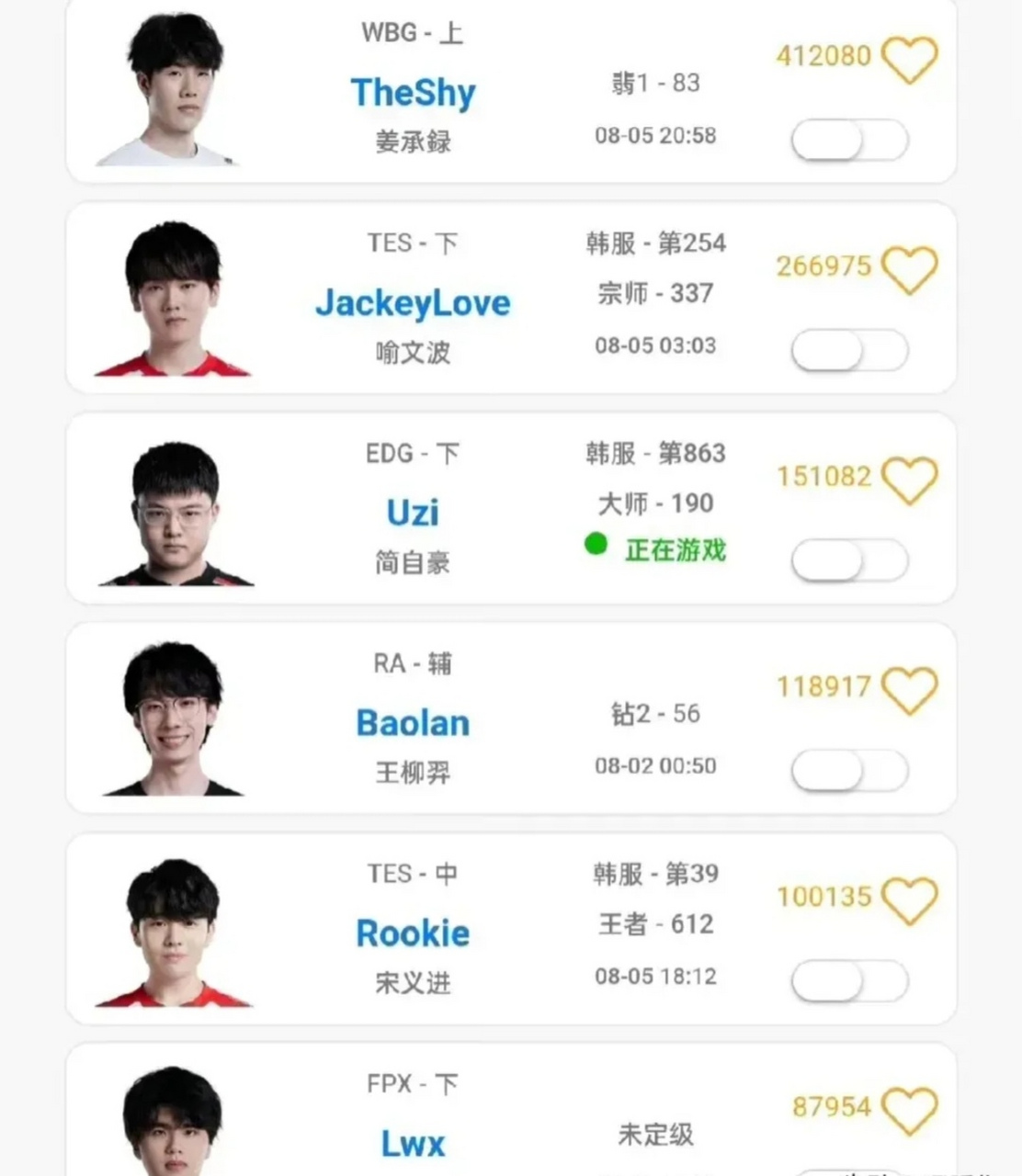1022x1176 pixels.
Task: Open TheShy's player card
Action: (x=413, y=92)
